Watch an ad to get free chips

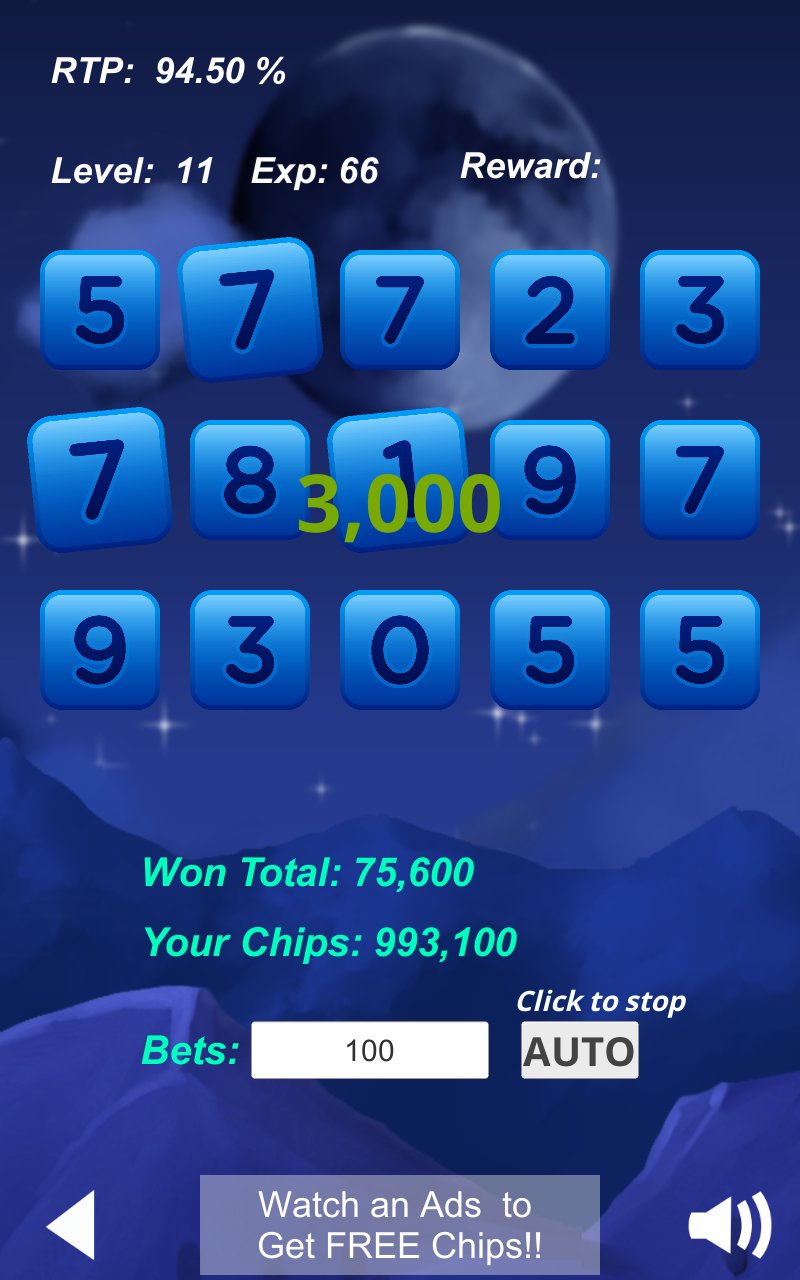click(x=399, y=1224)
